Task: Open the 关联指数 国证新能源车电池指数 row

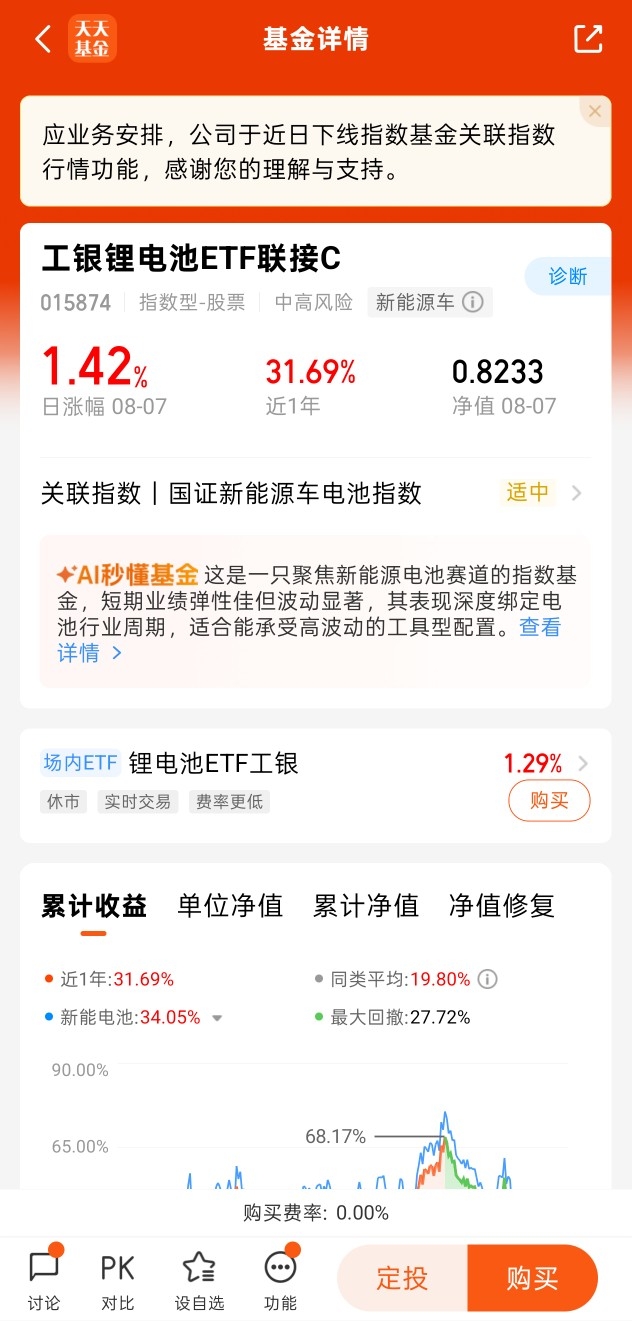Action: 315,493
